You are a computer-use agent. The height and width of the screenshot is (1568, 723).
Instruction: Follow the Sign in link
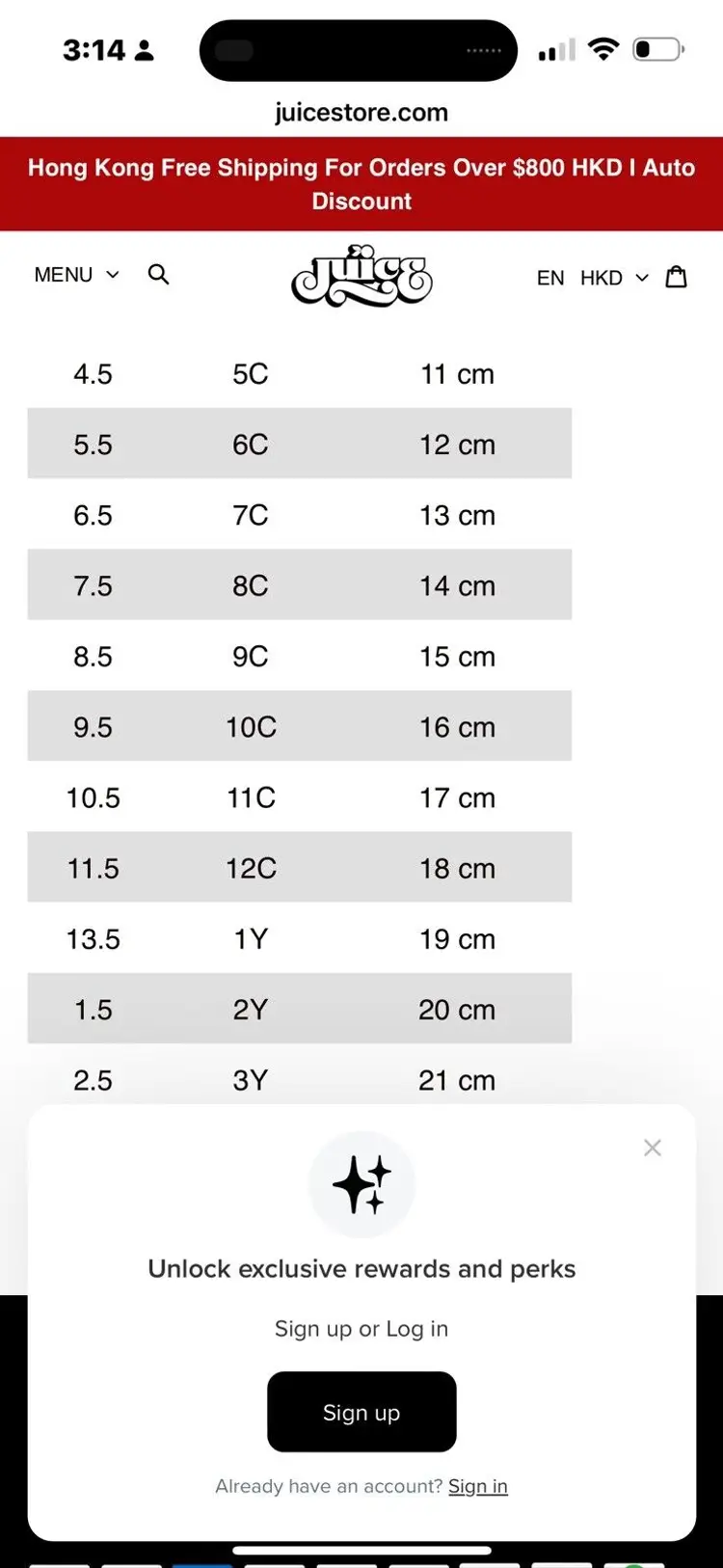(478, 1486)
